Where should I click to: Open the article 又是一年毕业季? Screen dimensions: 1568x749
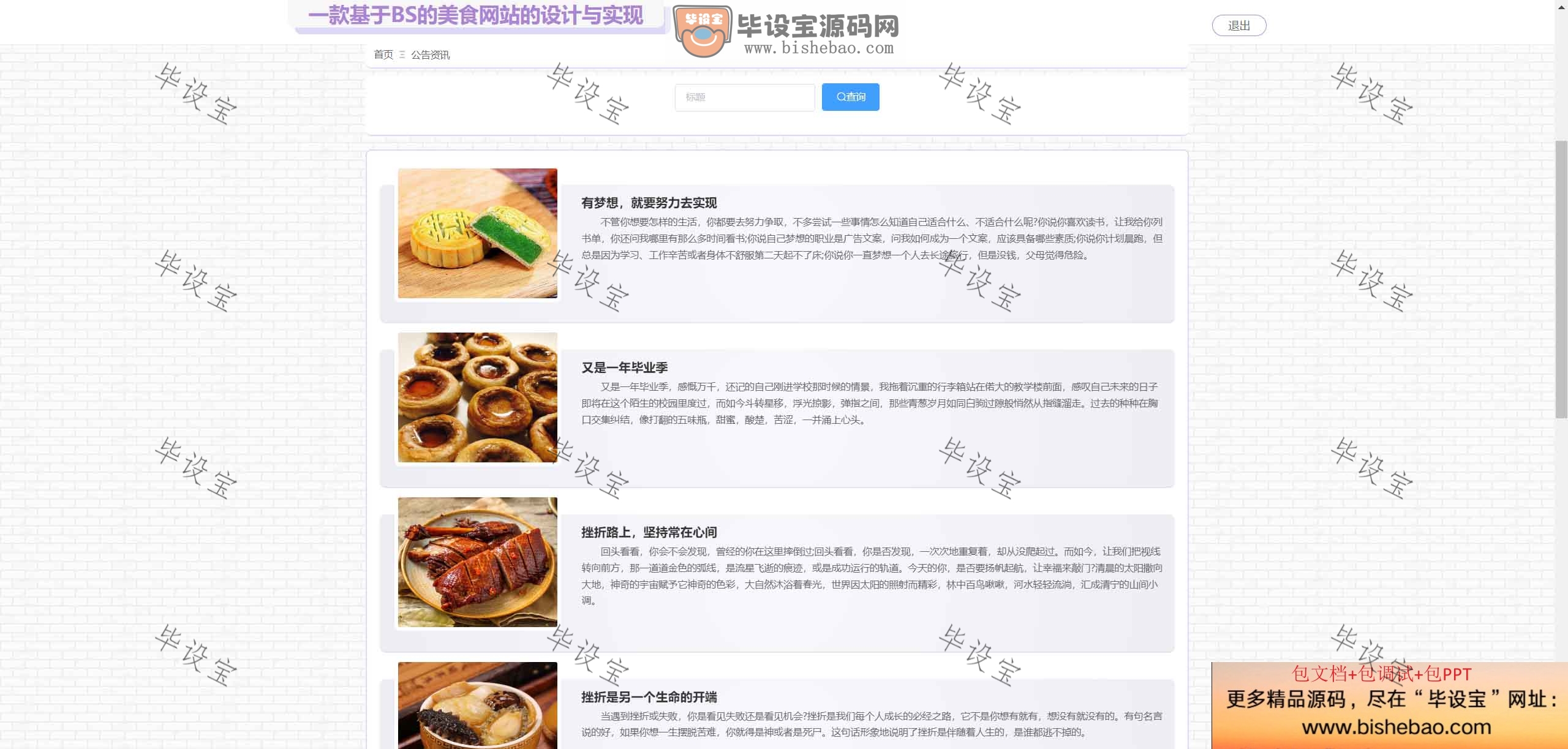click(624, 367)
